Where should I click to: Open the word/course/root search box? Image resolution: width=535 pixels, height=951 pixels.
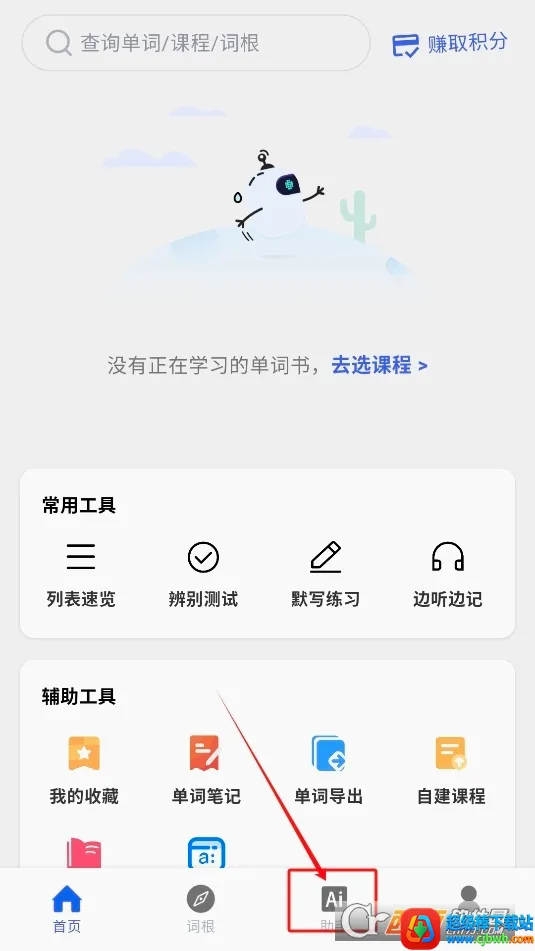point(196,43)
